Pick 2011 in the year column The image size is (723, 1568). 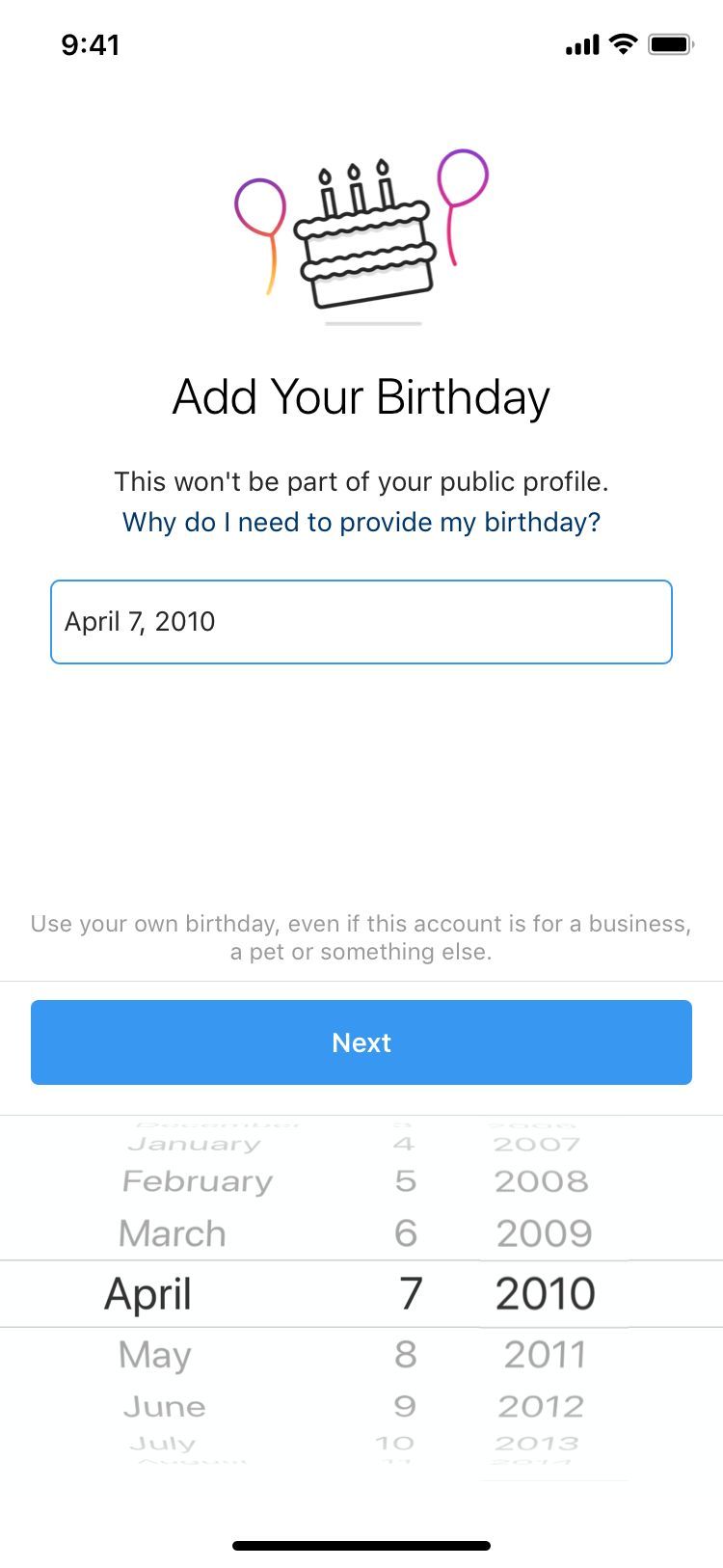tap(543, 1354)
